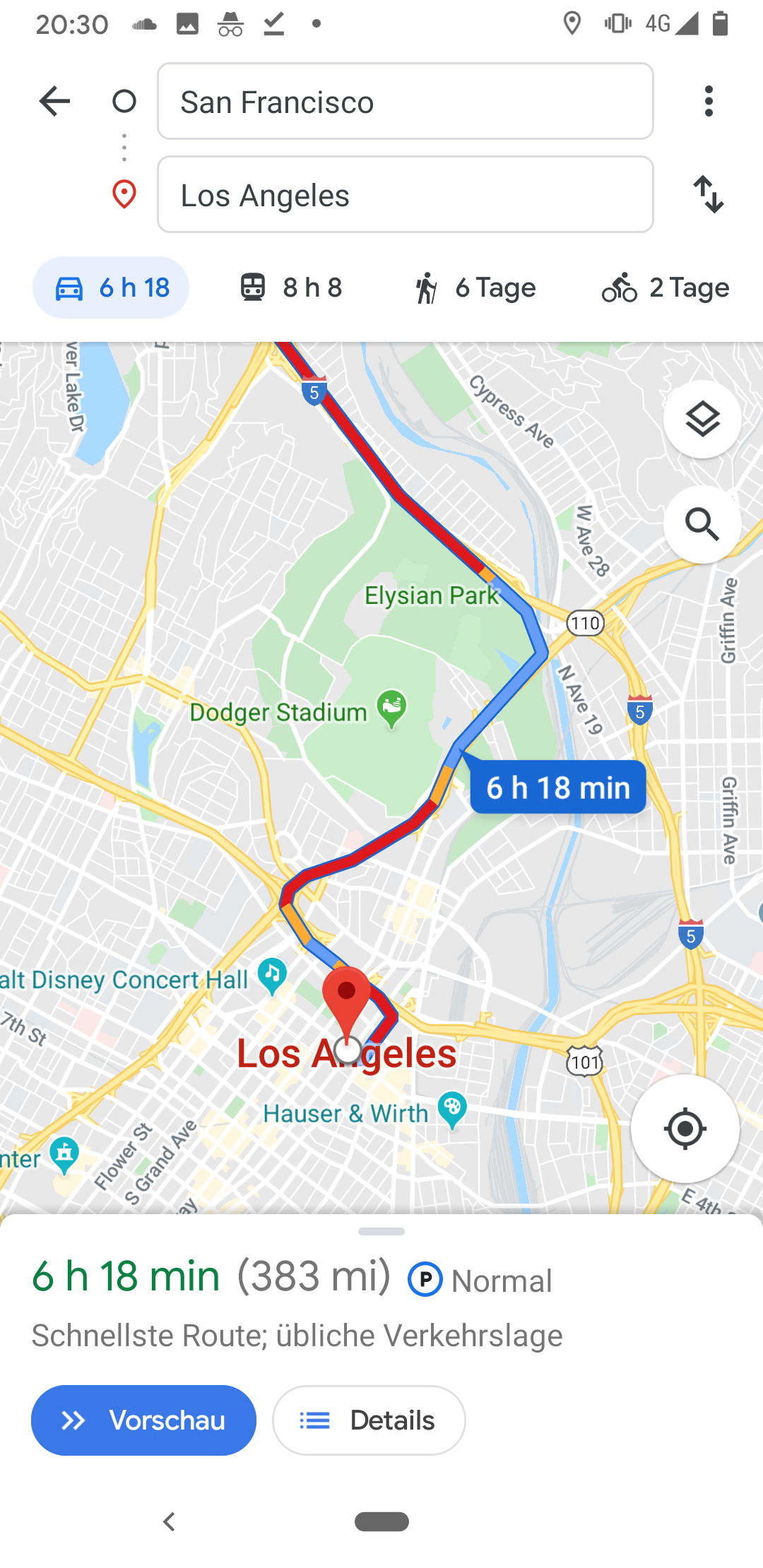The image size is (763, 1568).
Task: Center map with the my-location icon
Action: (x=683, y=1128)
